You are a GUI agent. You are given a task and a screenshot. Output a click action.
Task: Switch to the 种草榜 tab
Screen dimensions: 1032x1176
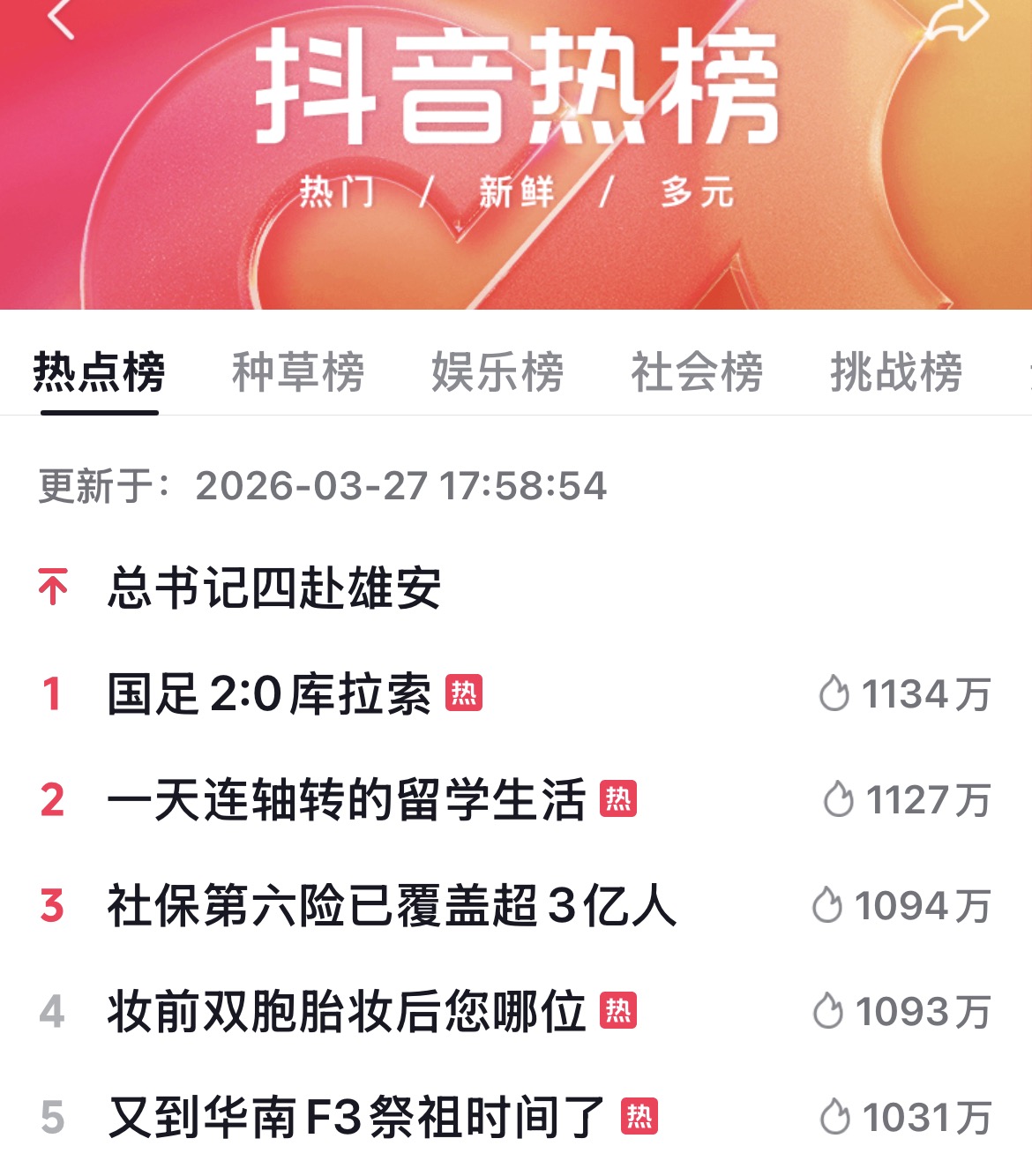point(298,371)
